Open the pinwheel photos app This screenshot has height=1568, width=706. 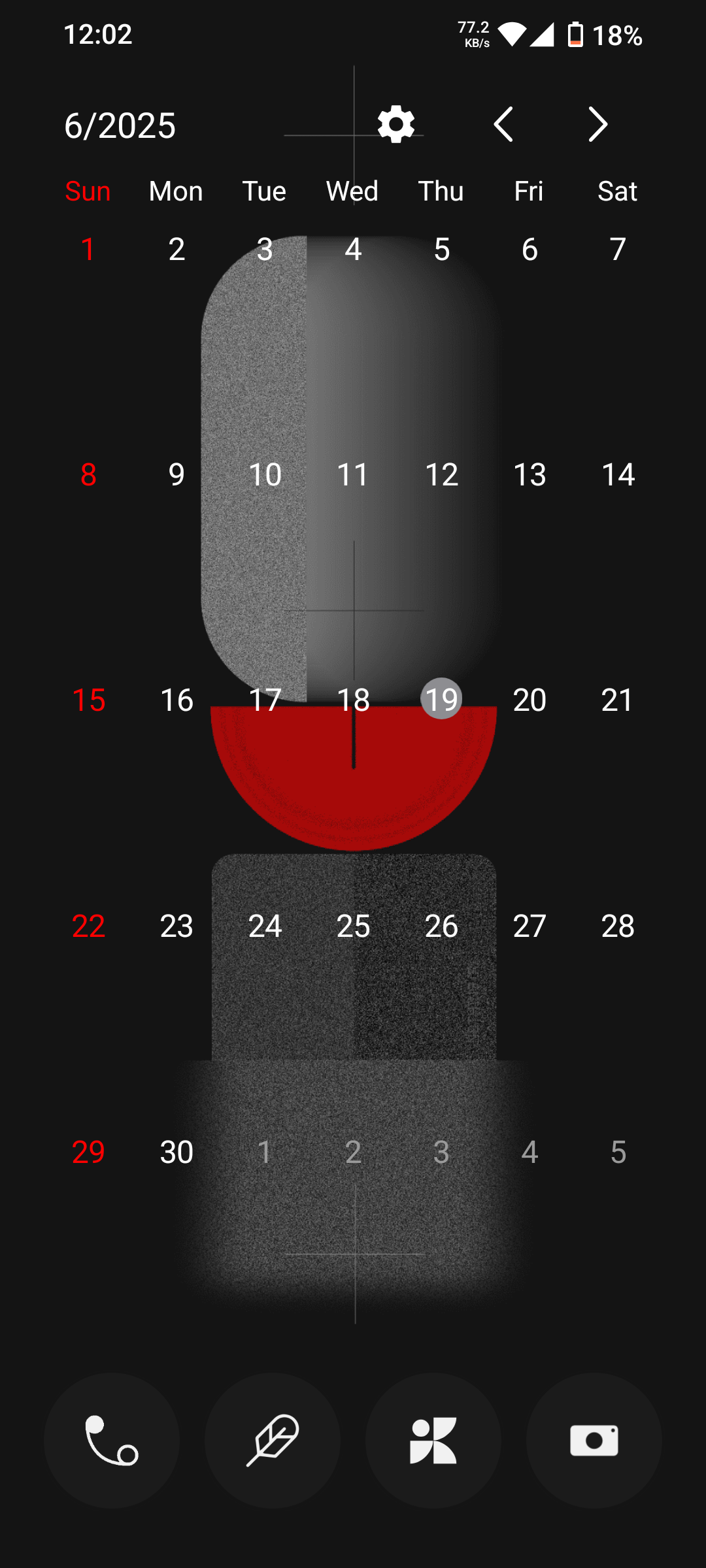433,1440
